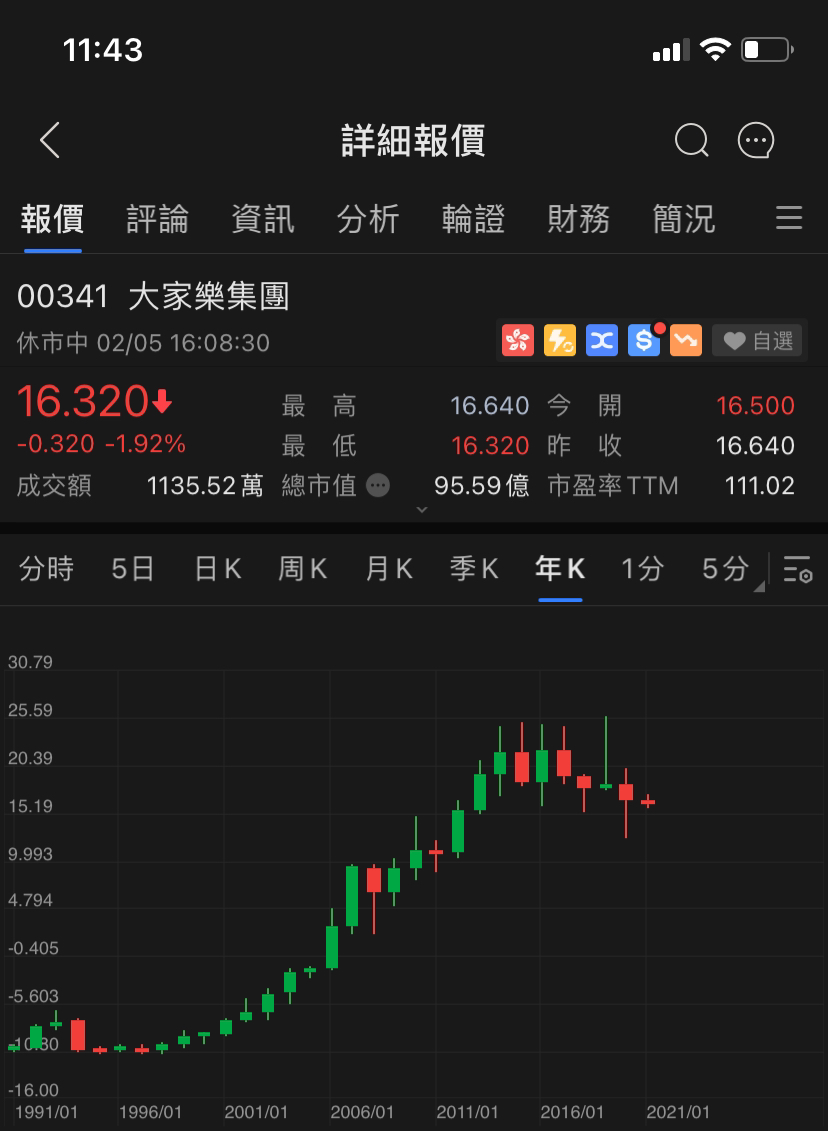The width and height of the screenshot is (828, 1131).
Task: Select the 季K chart period
Action: point(474,569)
